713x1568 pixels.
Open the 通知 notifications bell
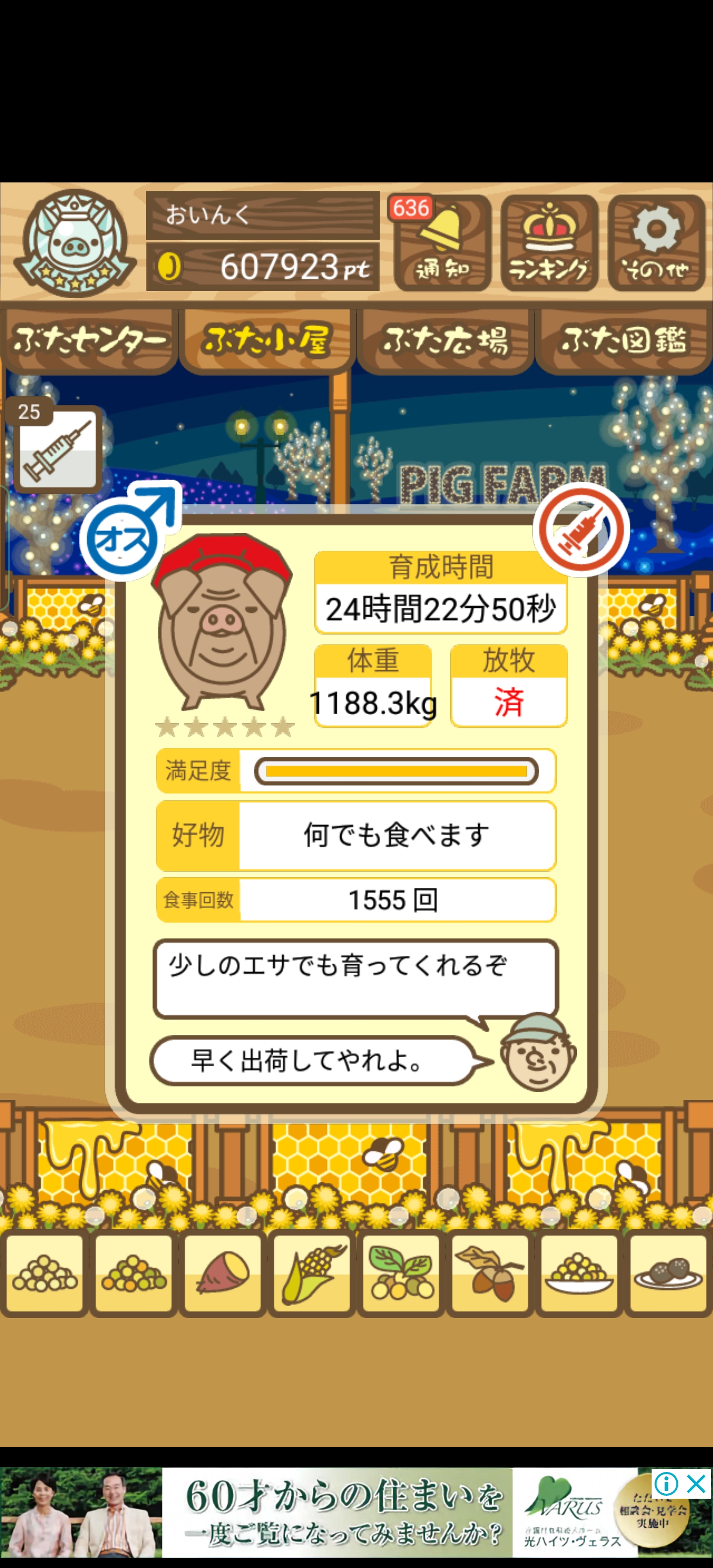(442, 242)
